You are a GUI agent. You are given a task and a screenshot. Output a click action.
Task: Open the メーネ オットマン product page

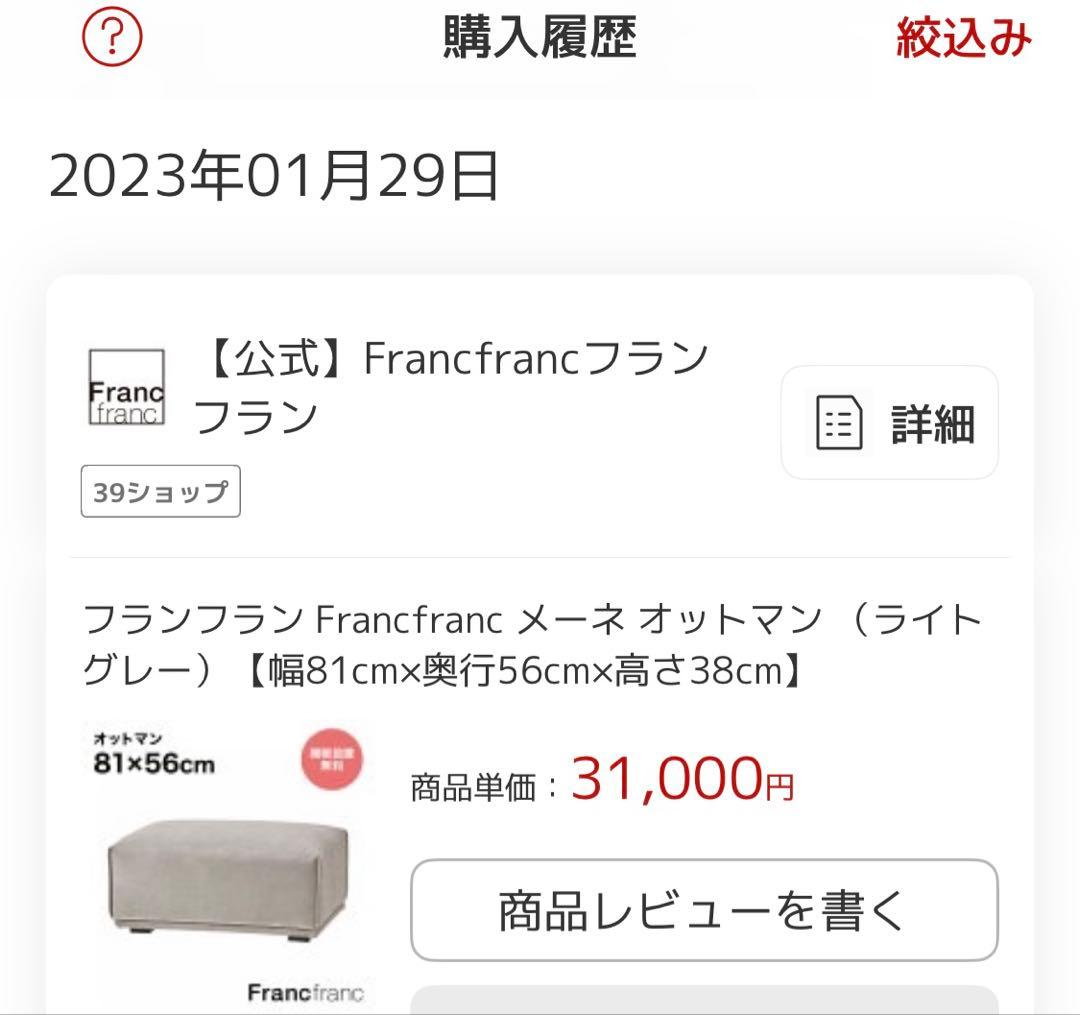532,645
